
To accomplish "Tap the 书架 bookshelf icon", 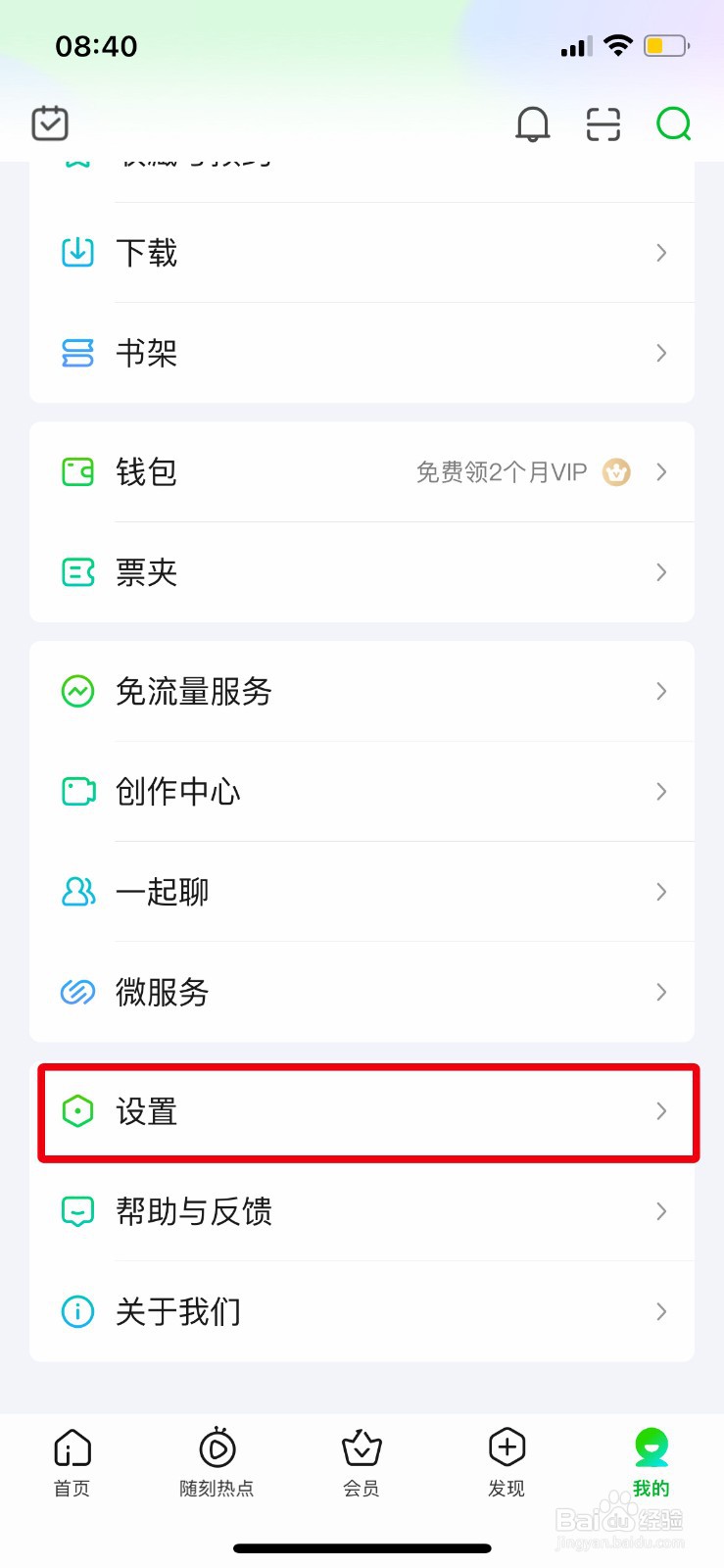I will pos(76,353).
